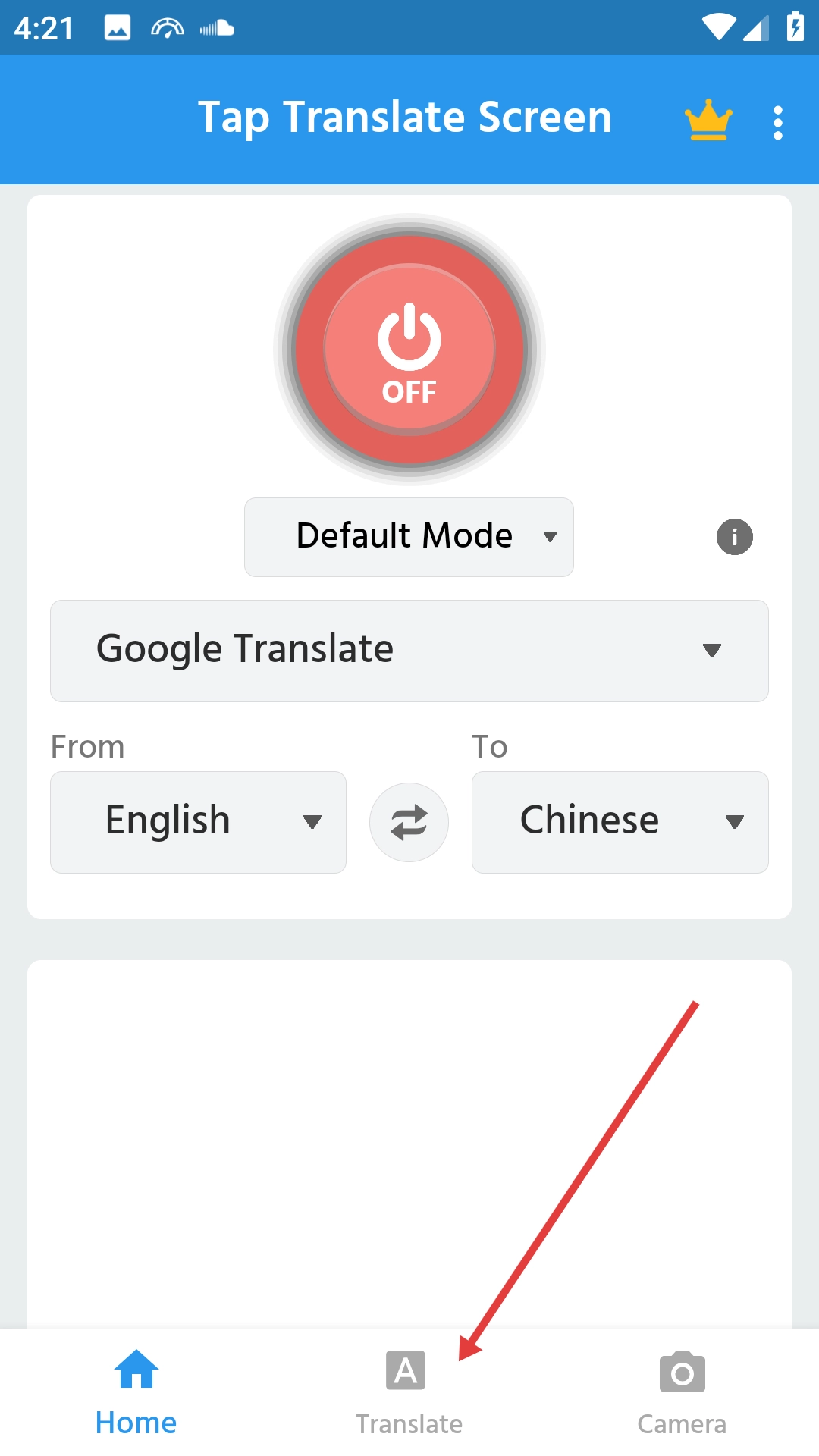Turn on the translate power button
Viewport: 819px width, 1456px height.
pos(409,350)
